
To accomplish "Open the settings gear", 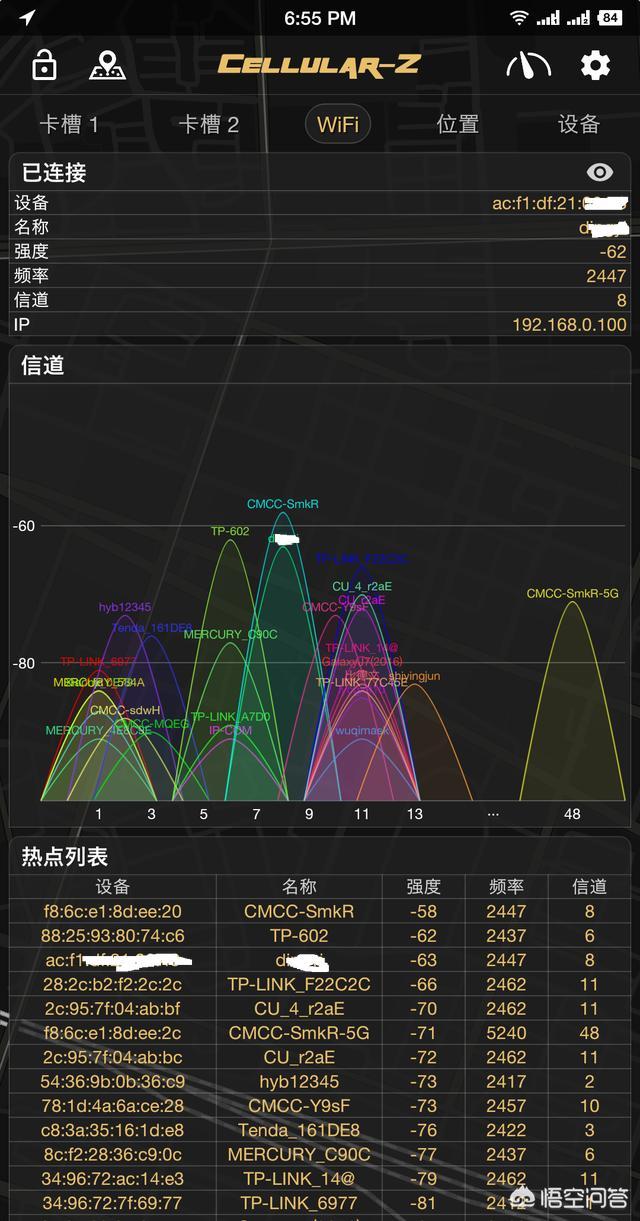I will point(595,66).
